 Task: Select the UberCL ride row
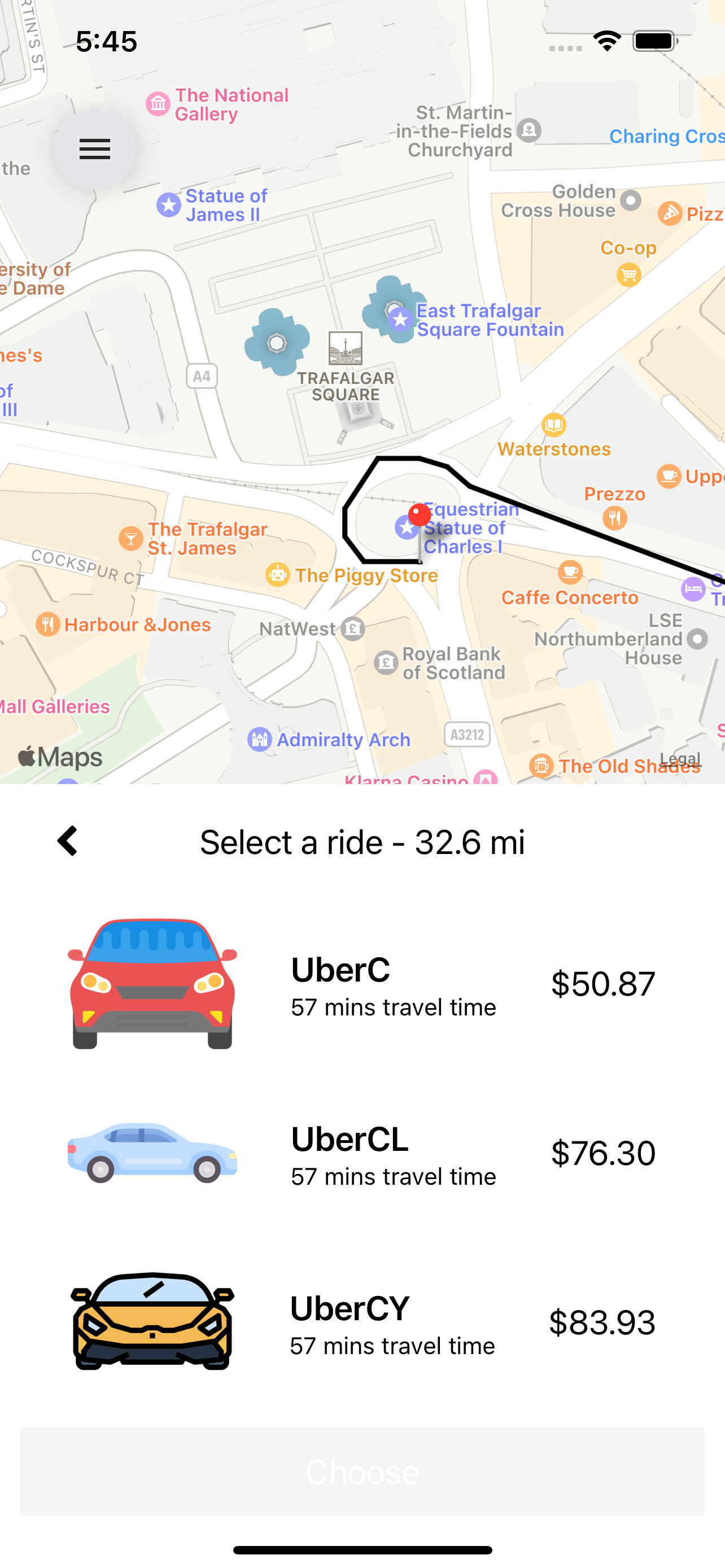click(x=362, y=1155)
